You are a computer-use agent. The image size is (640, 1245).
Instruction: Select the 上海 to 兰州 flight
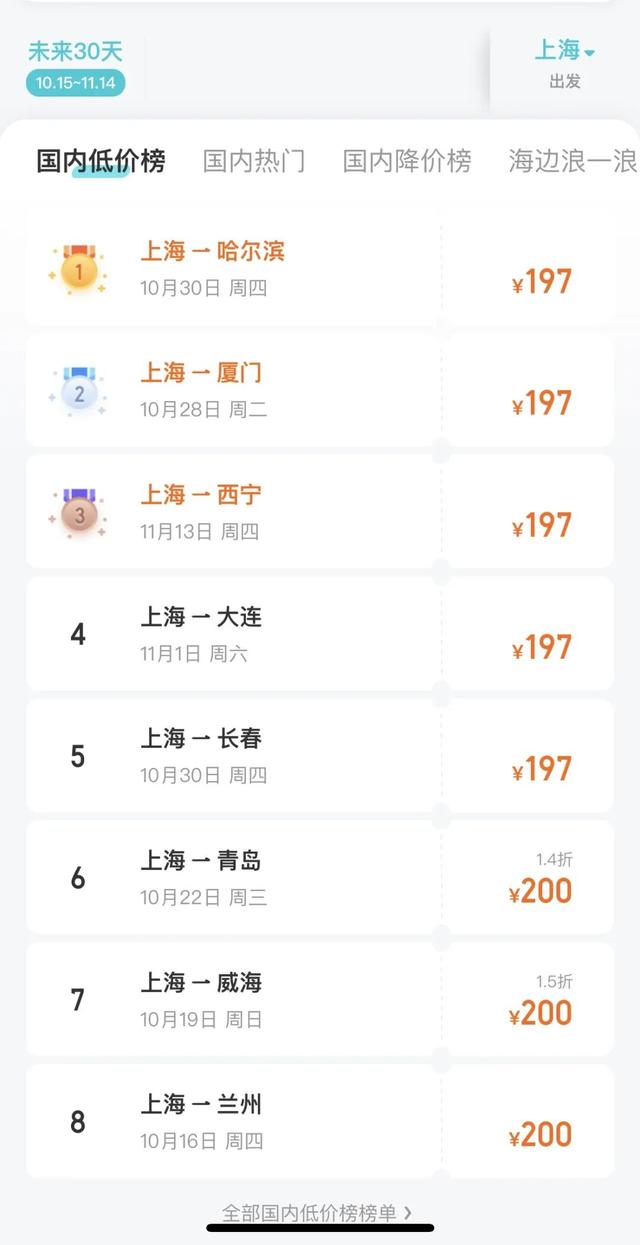pos(320,1122)
